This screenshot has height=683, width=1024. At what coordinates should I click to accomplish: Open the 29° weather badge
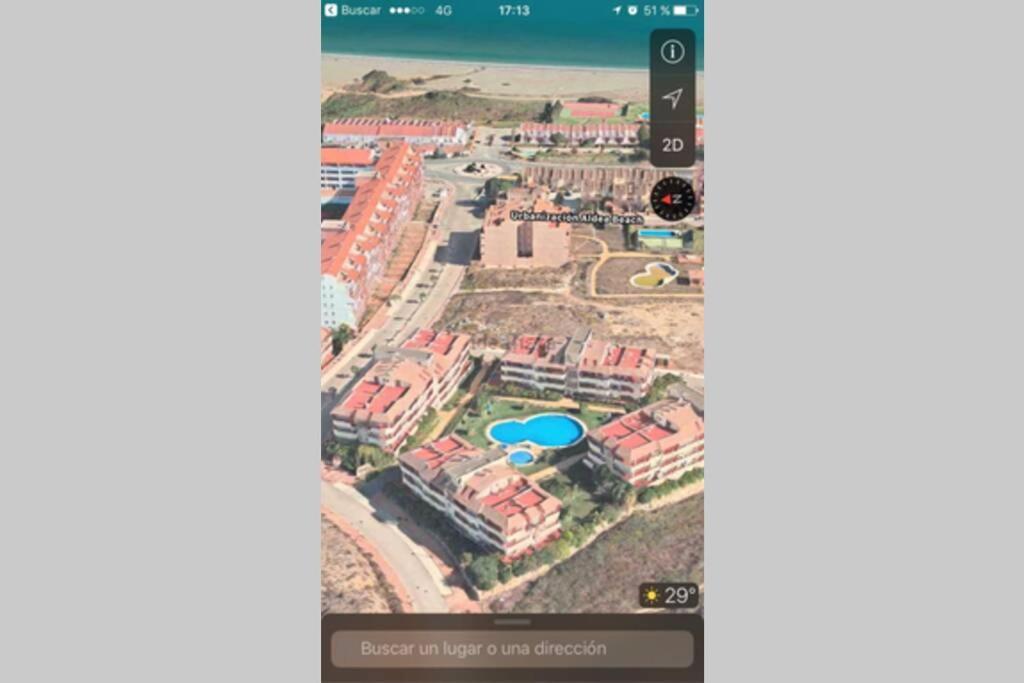pos(669,596)
